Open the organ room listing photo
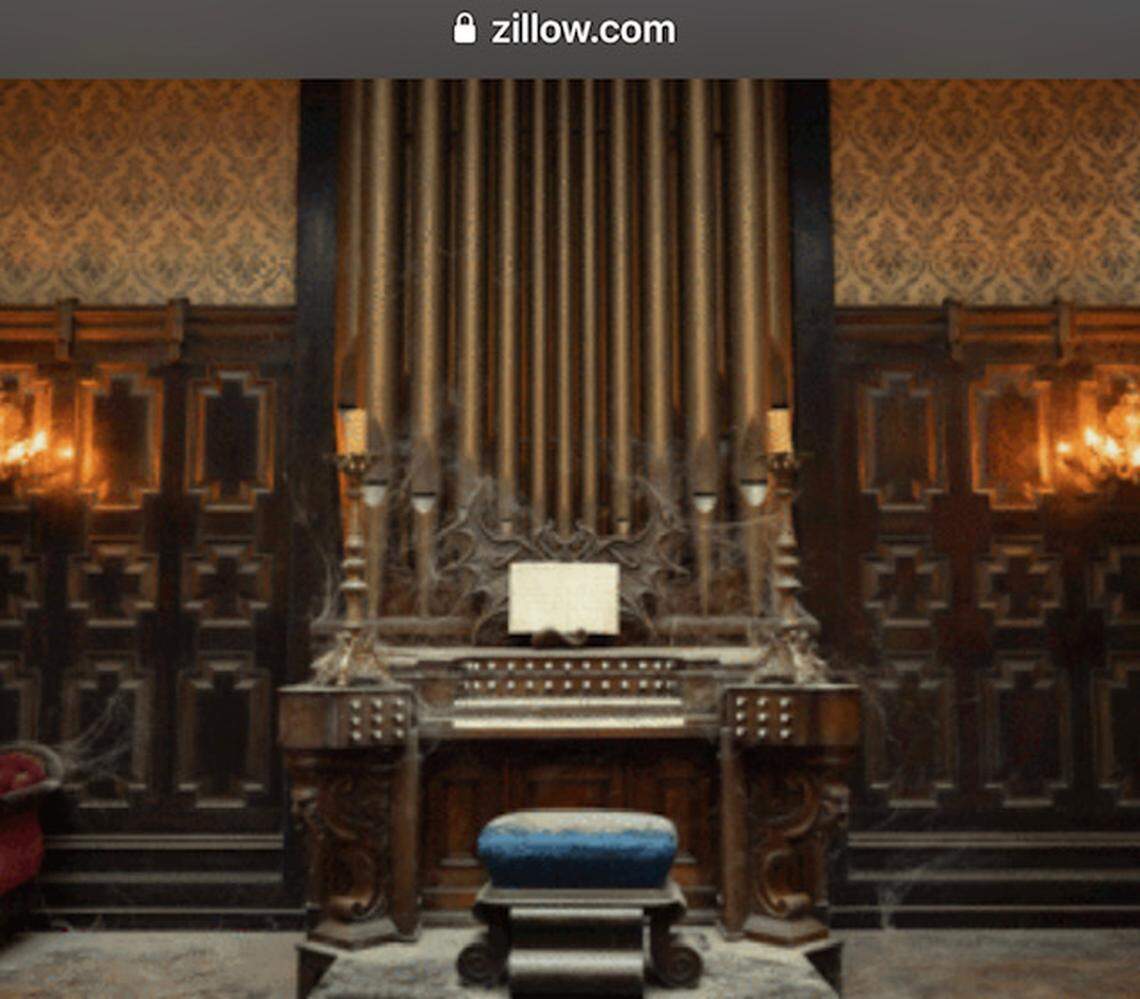 click(570, 540)
